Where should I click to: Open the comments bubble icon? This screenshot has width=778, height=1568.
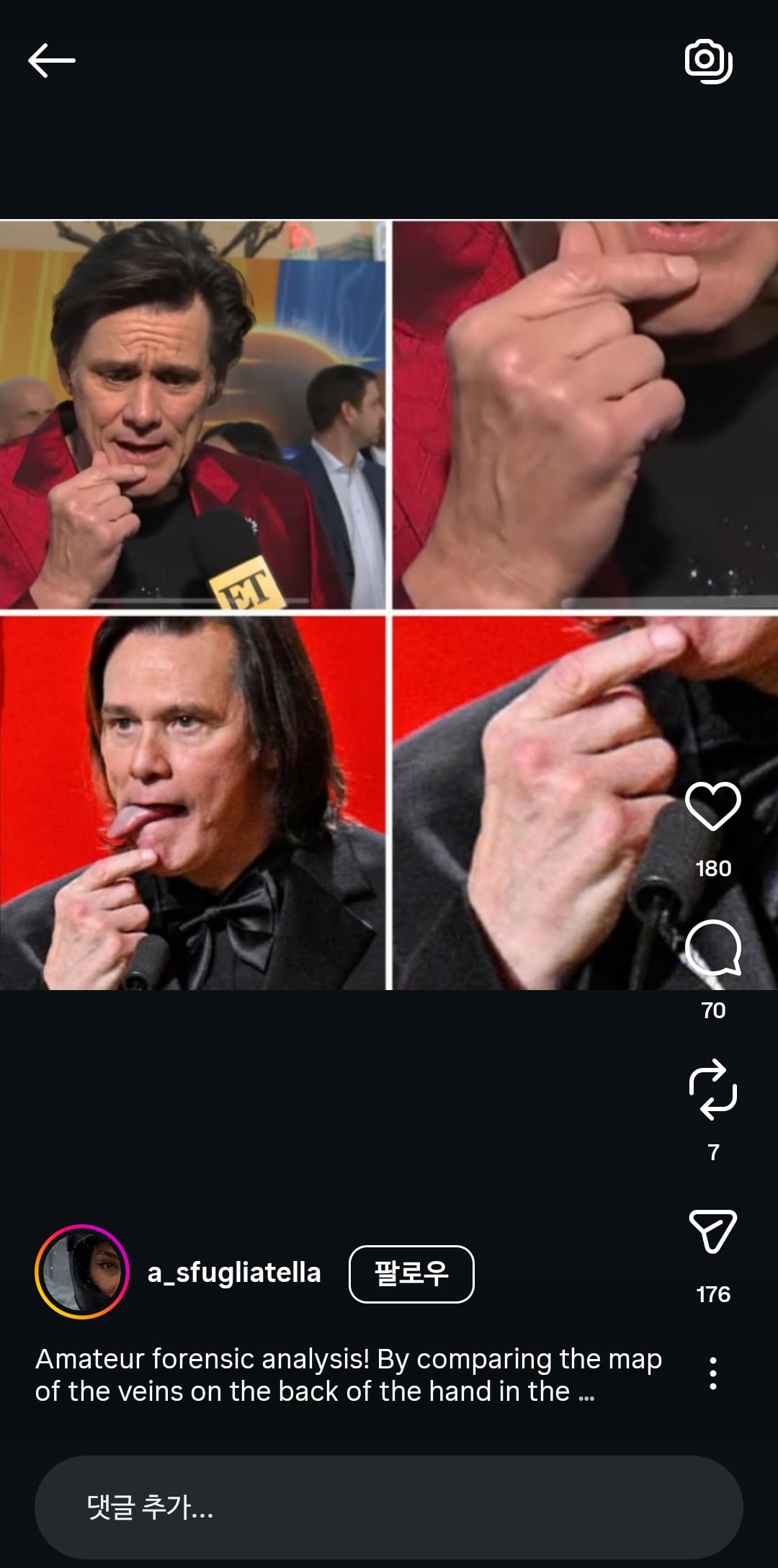[x=713, y=947]
